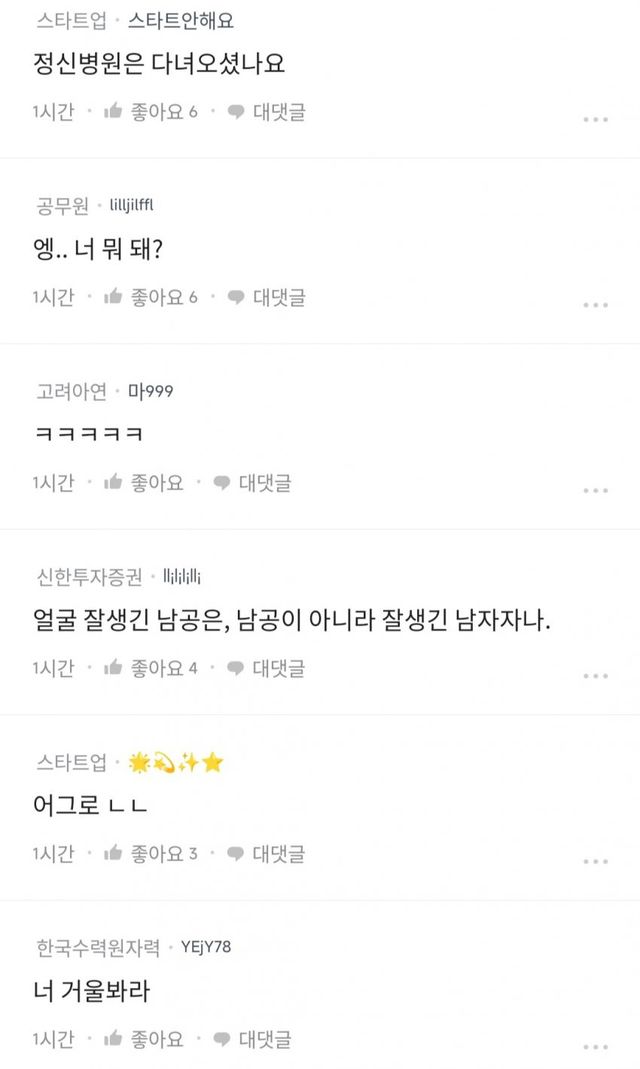The height and width of the screenshot is (1069, 640).
Task: Like the comment '어그로 ㄴㄴ'
Action: 150,854
